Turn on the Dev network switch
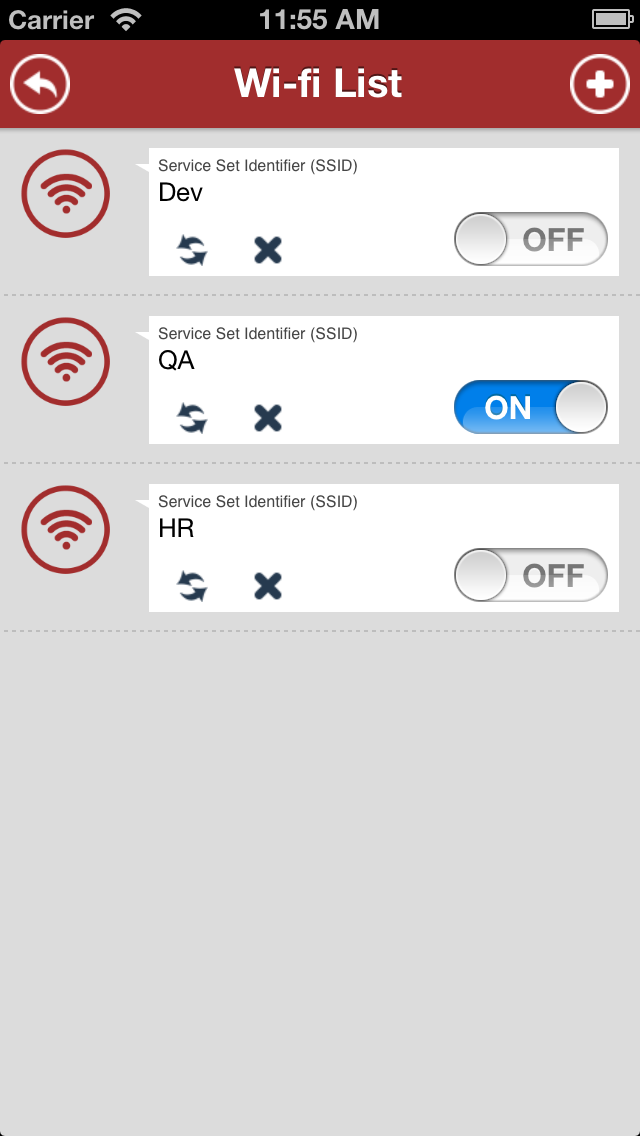Viewport: 640px width, 1136px height. [x=530, y=240]
